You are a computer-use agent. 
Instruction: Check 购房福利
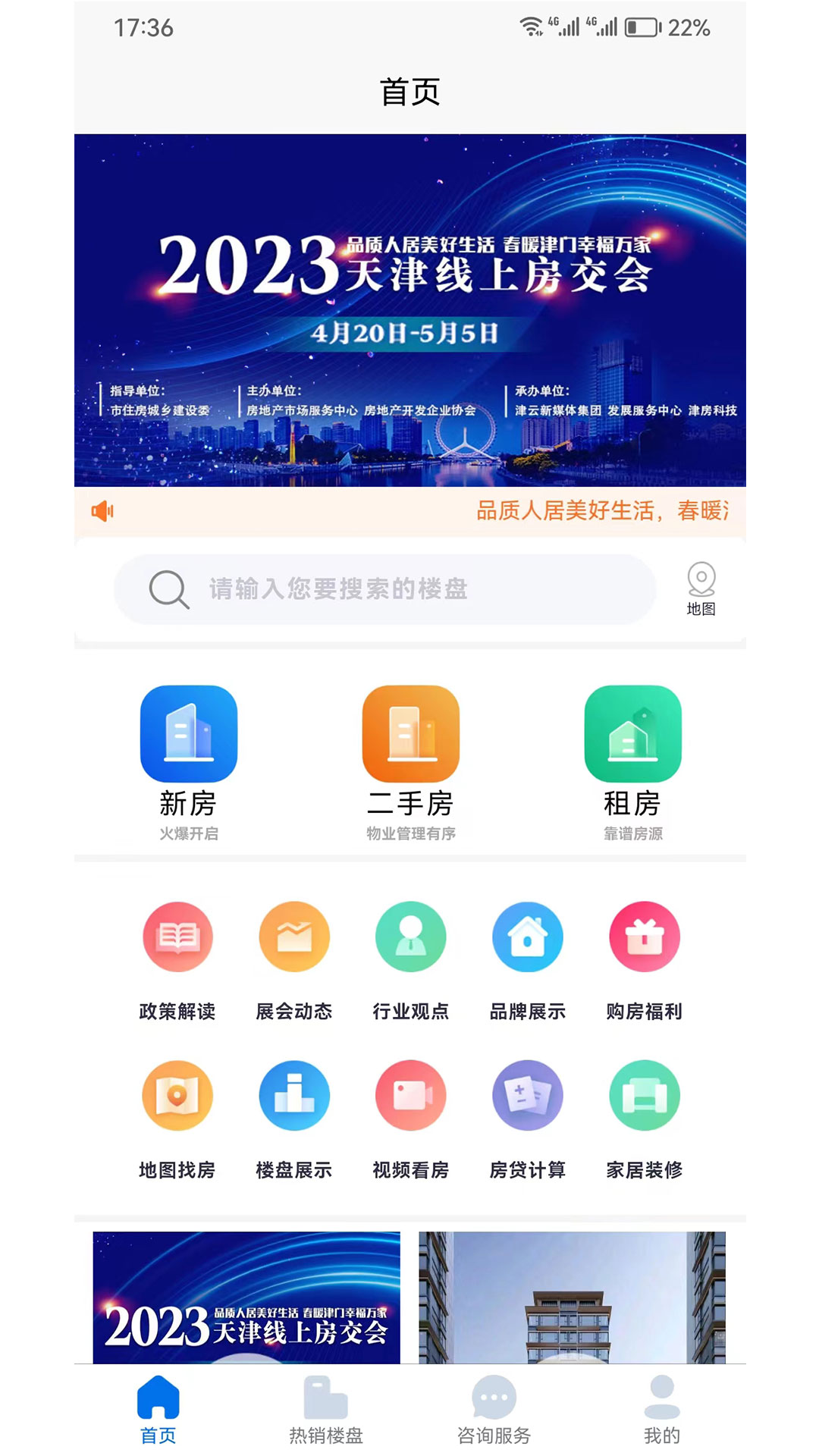pos(644,959)
